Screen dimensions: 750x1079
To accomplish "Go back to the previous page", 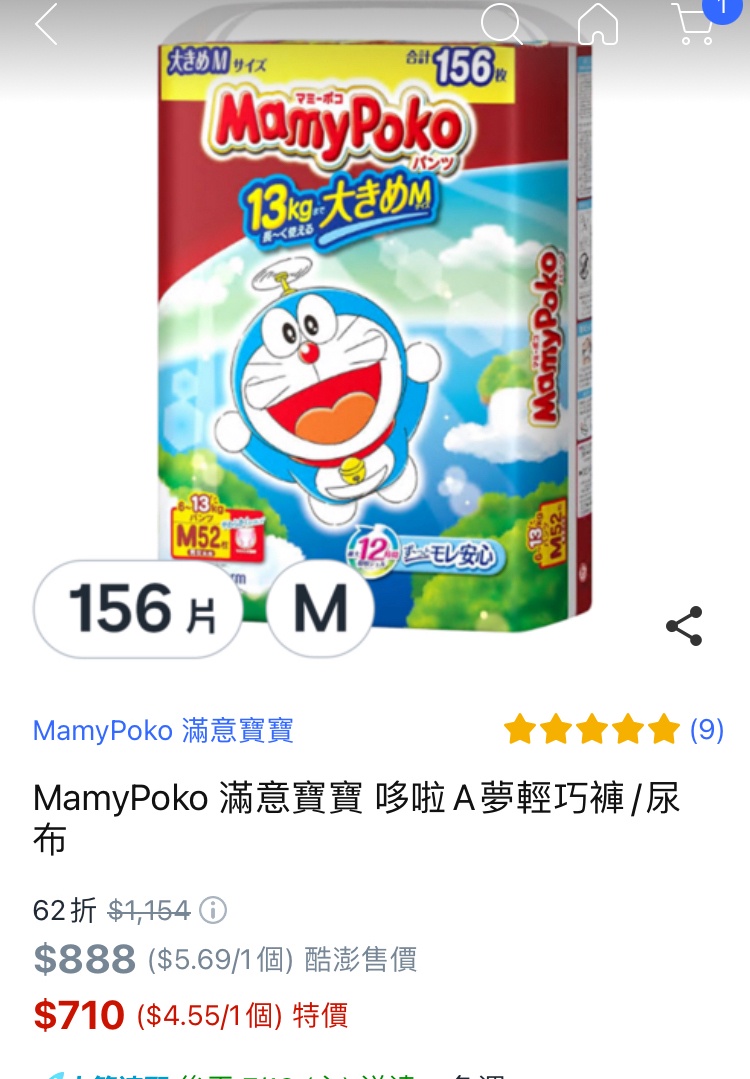I will (46, 24).
